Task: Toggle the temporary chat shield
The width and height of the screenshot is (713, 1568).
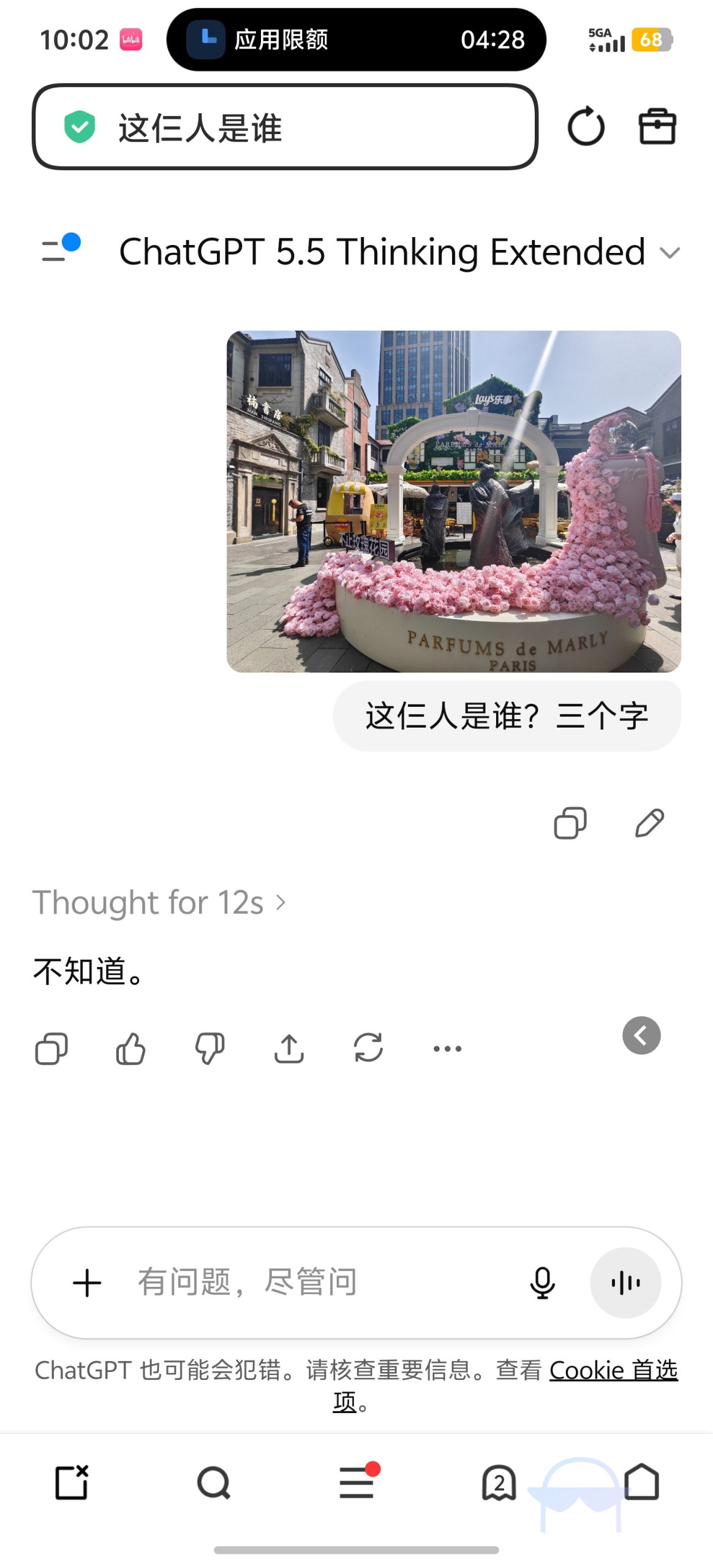Action: [78, 127]
